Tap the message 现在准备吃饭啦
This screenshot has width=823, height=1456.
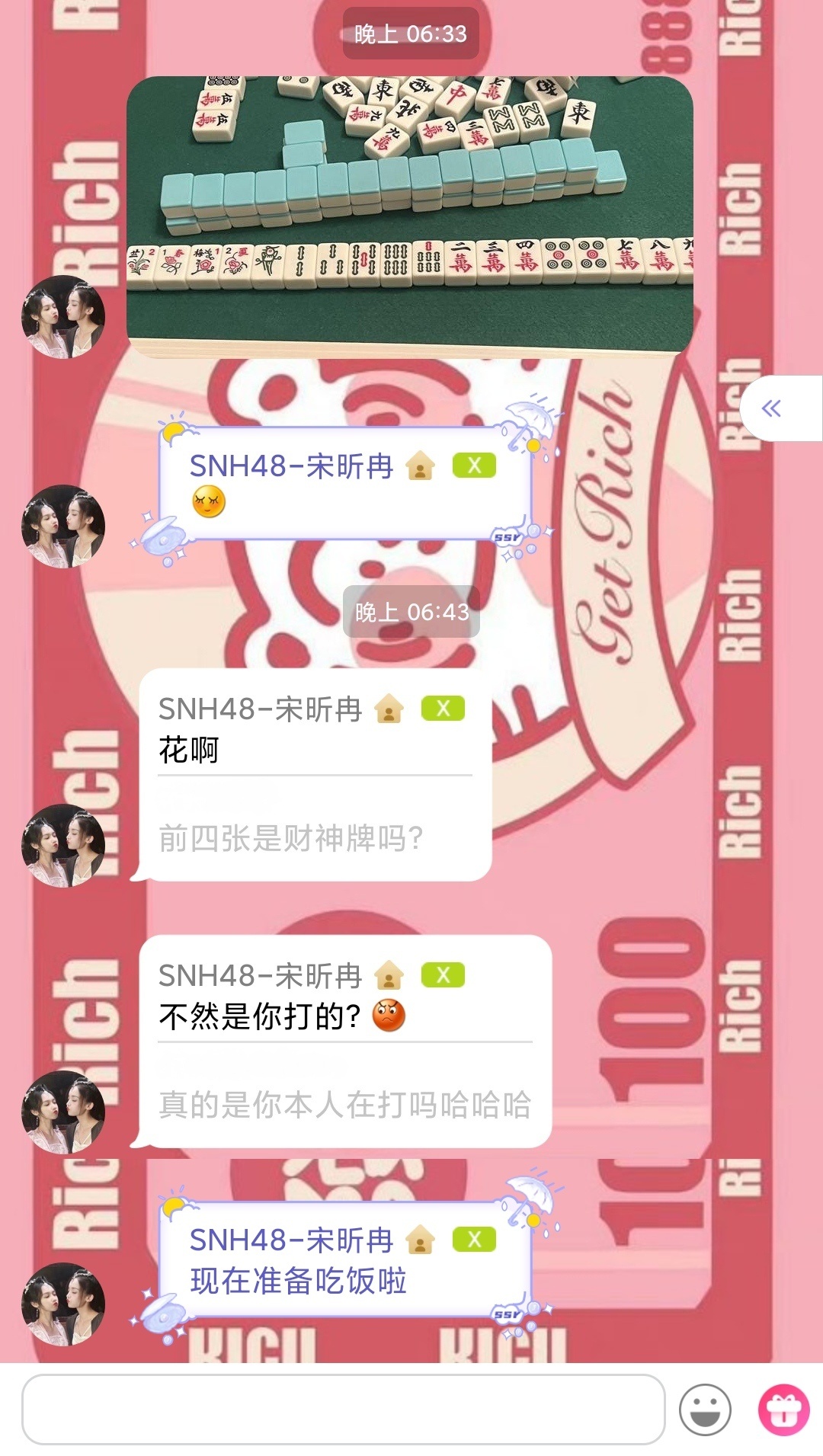[x=343, y=1261]
